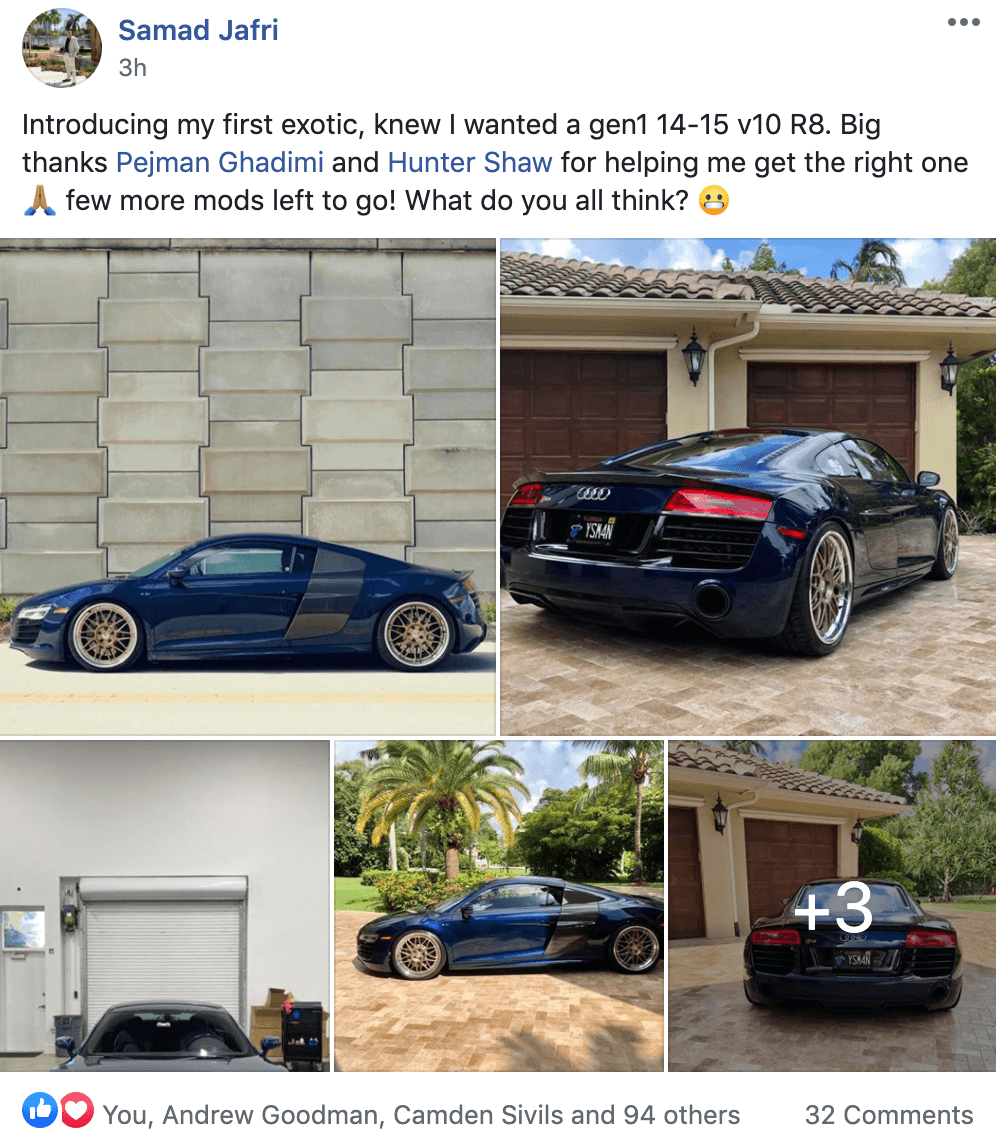
Task: Open the photo with white roll-up door
Action: pyautogui.click(x=164, y=905)
